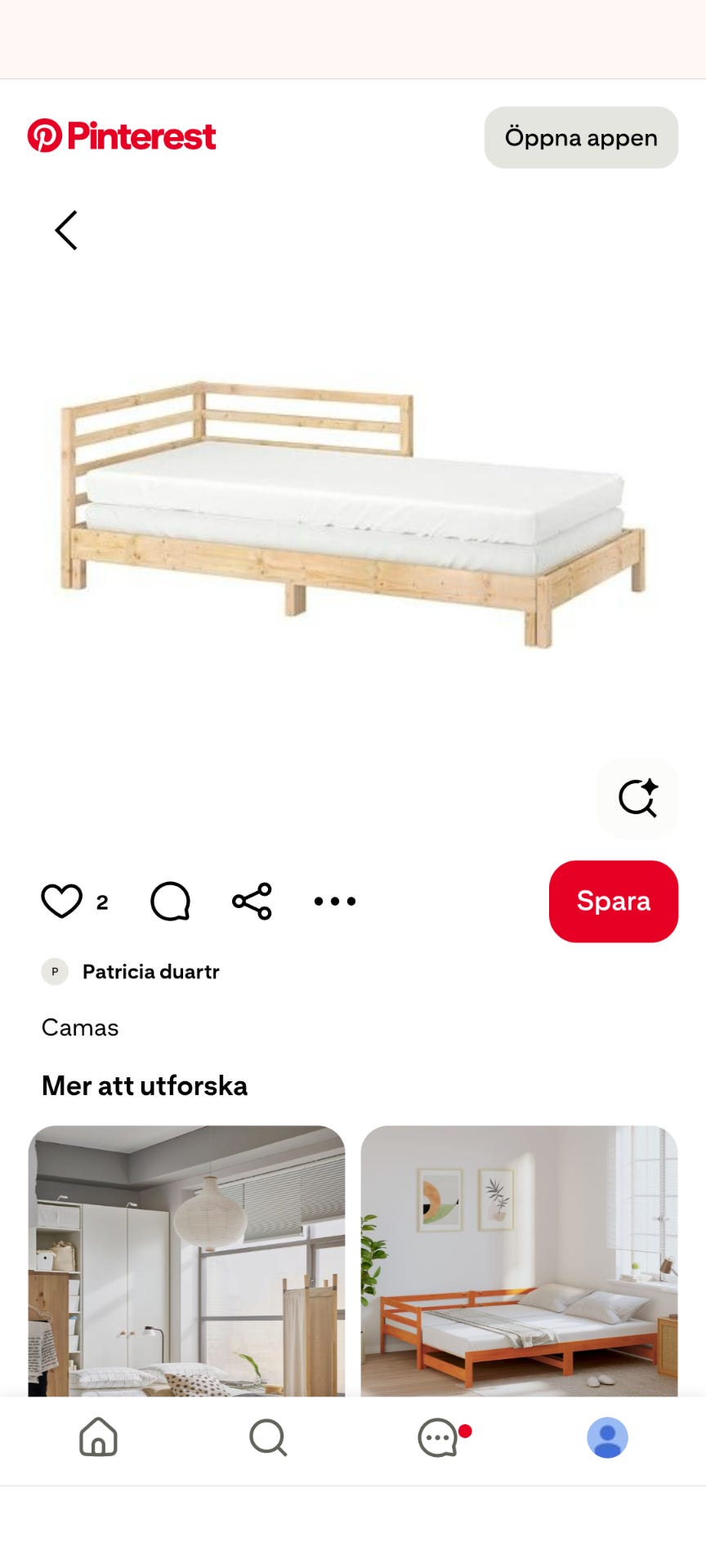Open messages via the chat bubble icon

click(x=440, y=1439)
